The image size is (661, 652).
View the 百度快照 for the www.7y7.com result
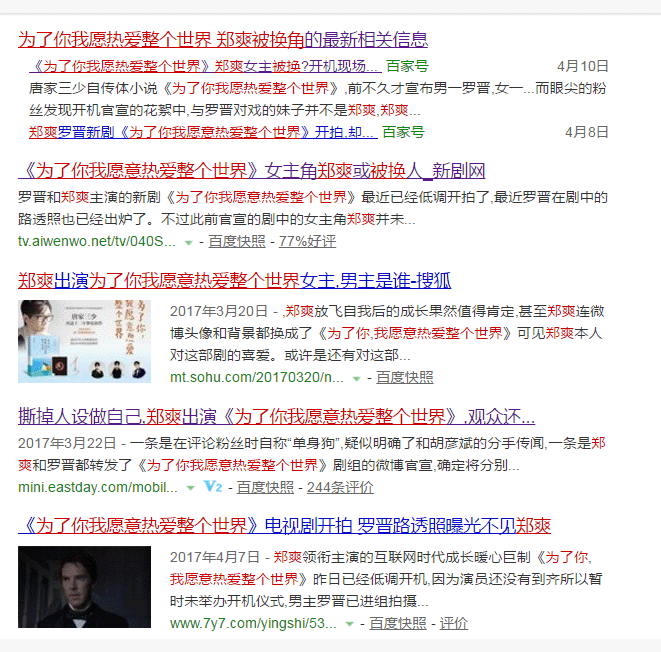pos(399,623)
